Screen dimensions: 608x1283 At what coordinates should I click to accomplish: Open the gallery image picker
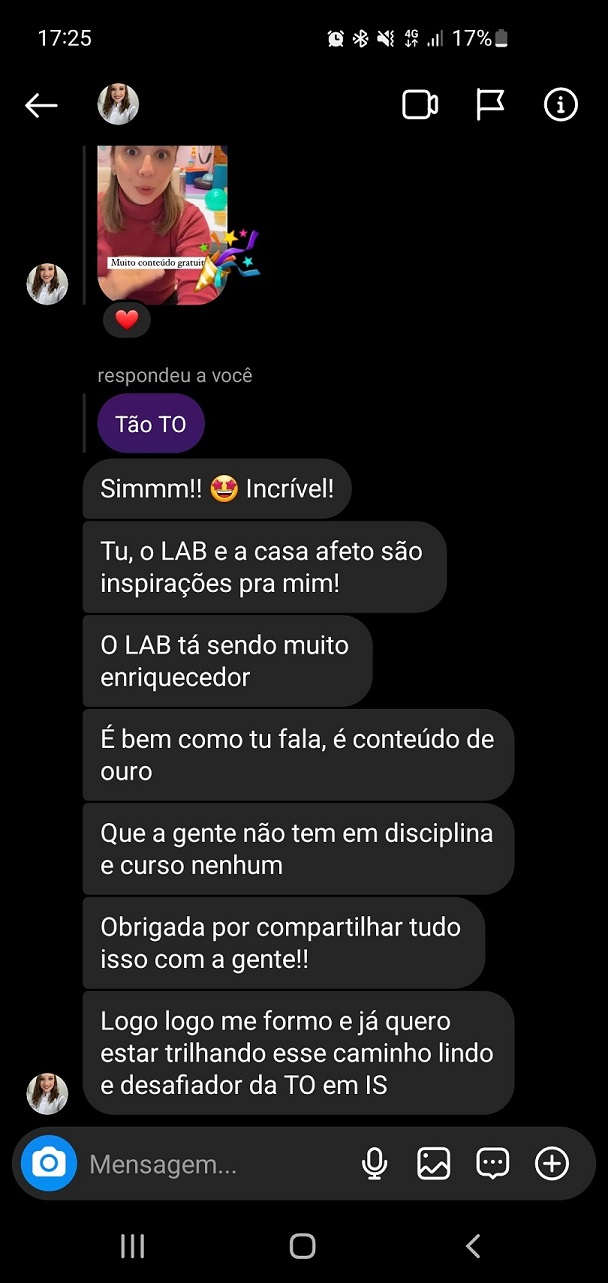click(434, 1163)
